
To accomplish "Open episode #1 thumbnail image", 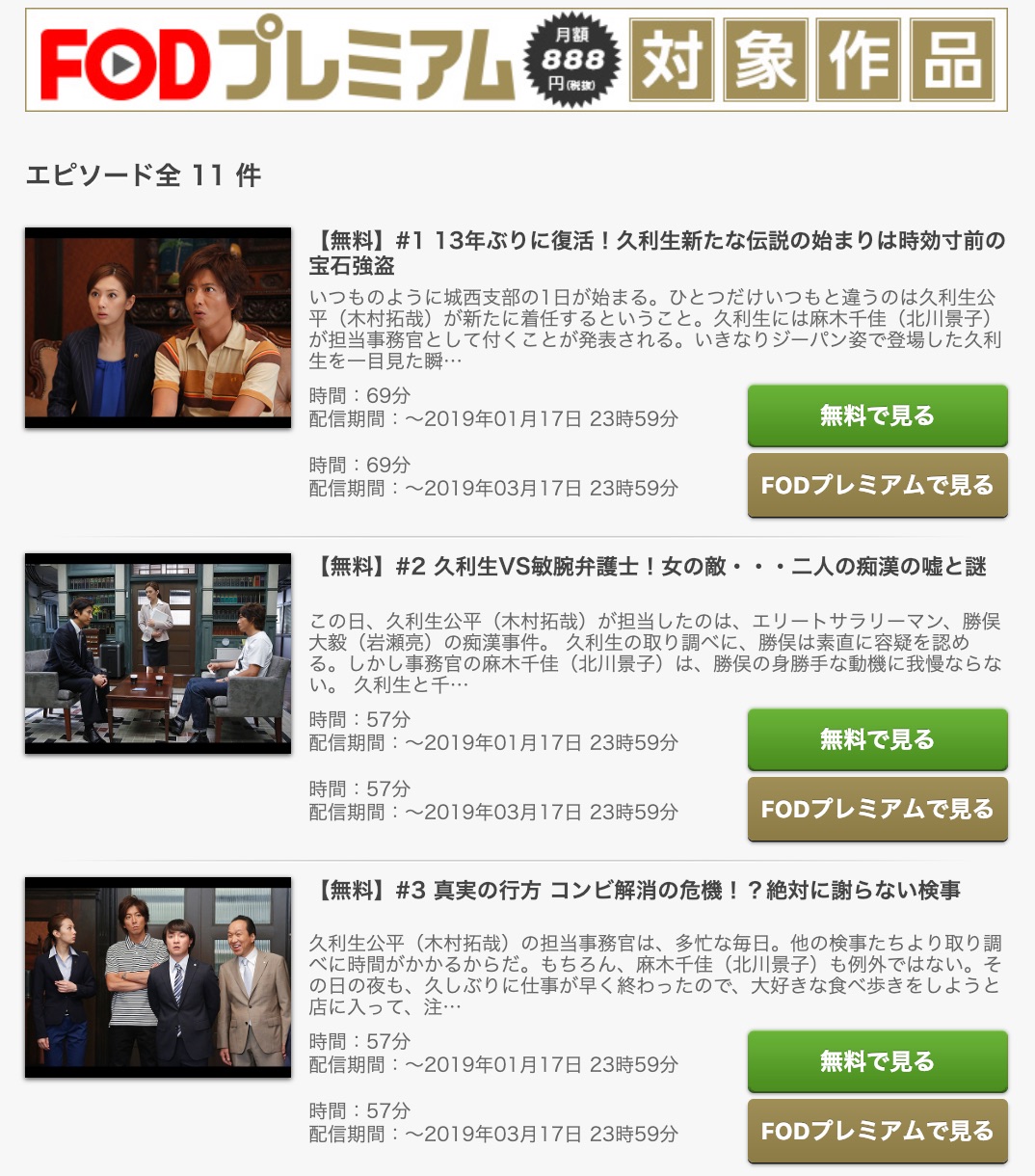I will [158, 328].
